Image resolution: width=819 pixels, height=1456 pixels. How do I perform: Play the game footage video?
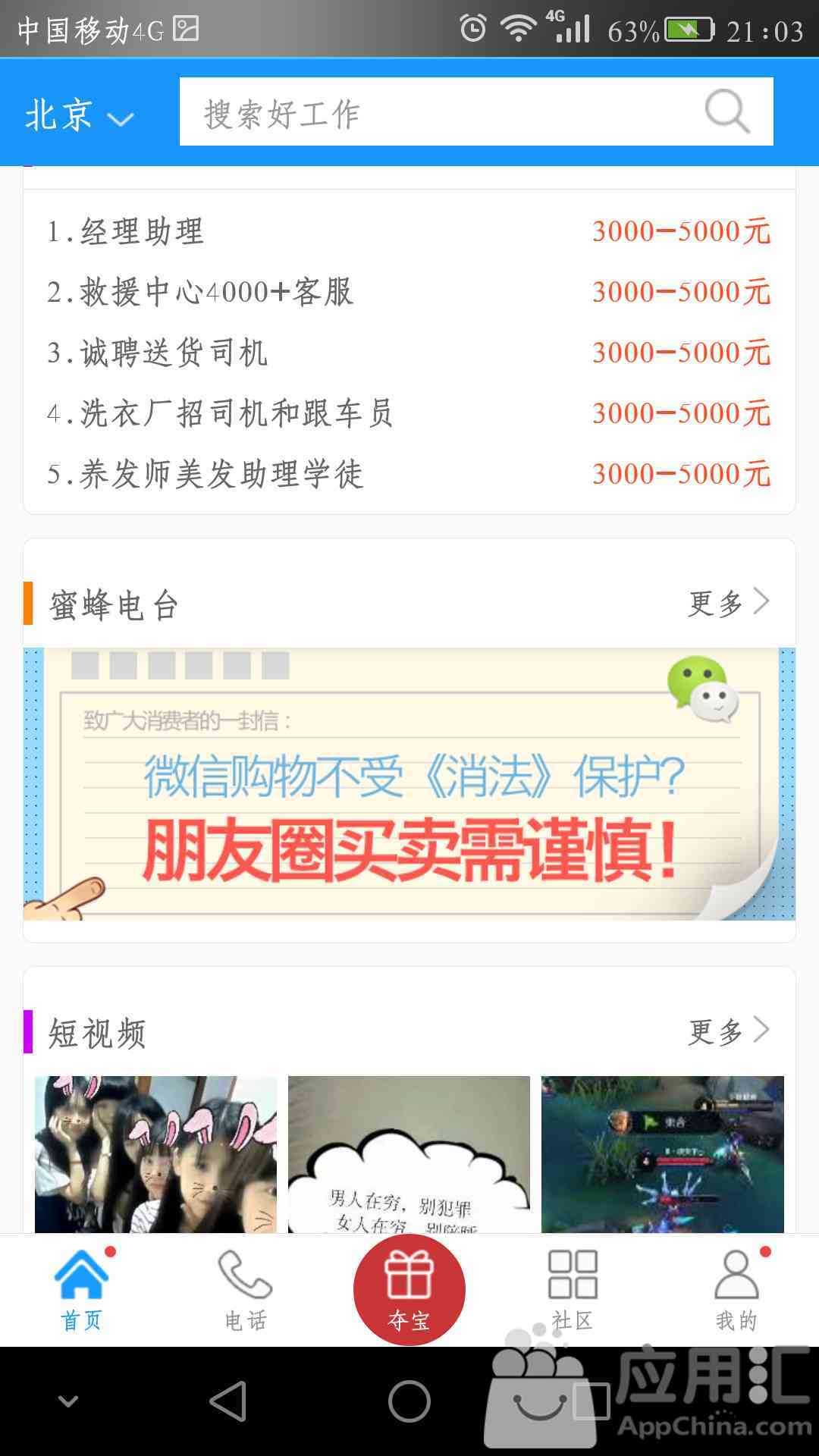[662, 1153]
